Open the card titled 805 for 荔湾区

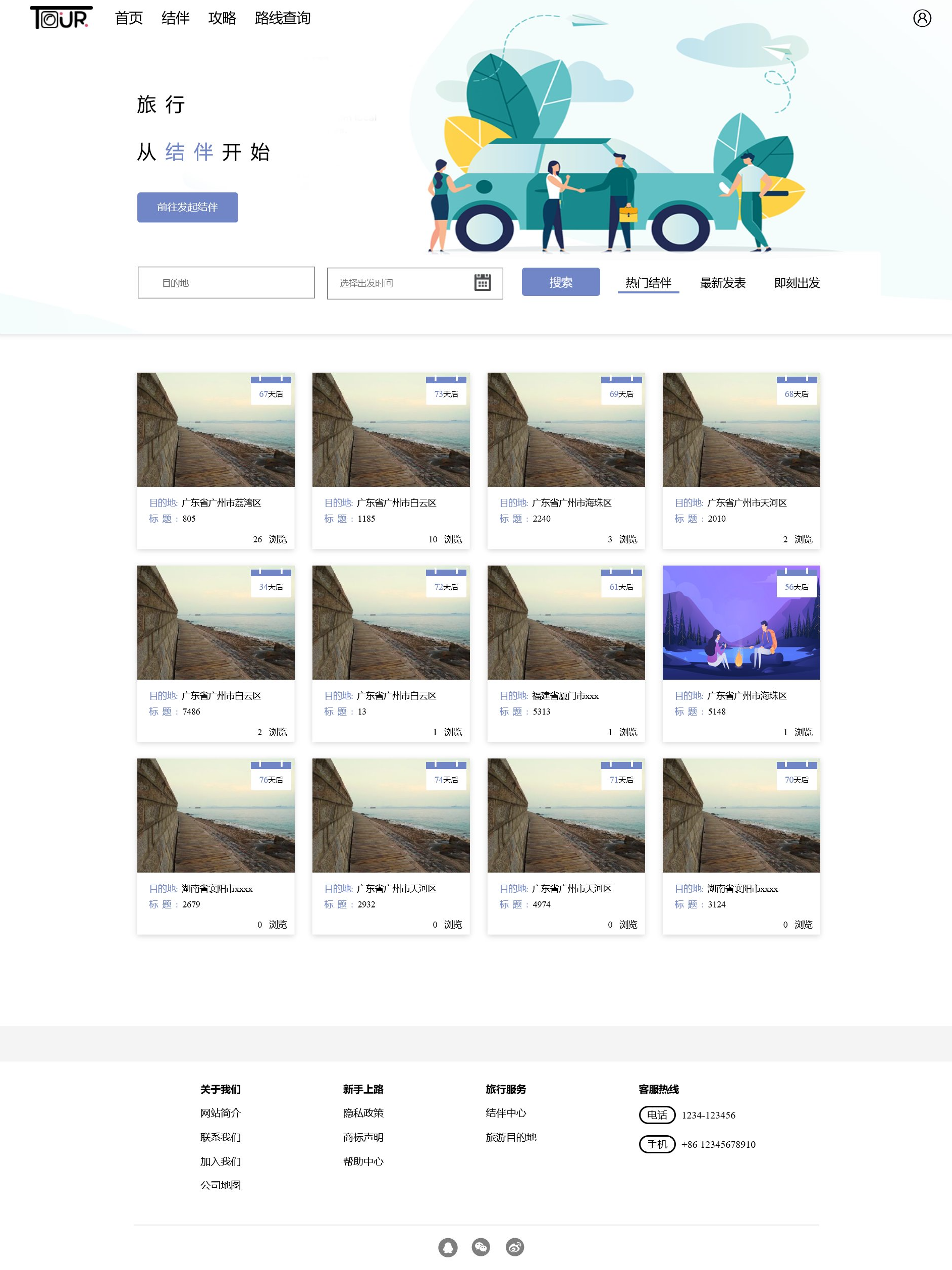pos(216,461)
